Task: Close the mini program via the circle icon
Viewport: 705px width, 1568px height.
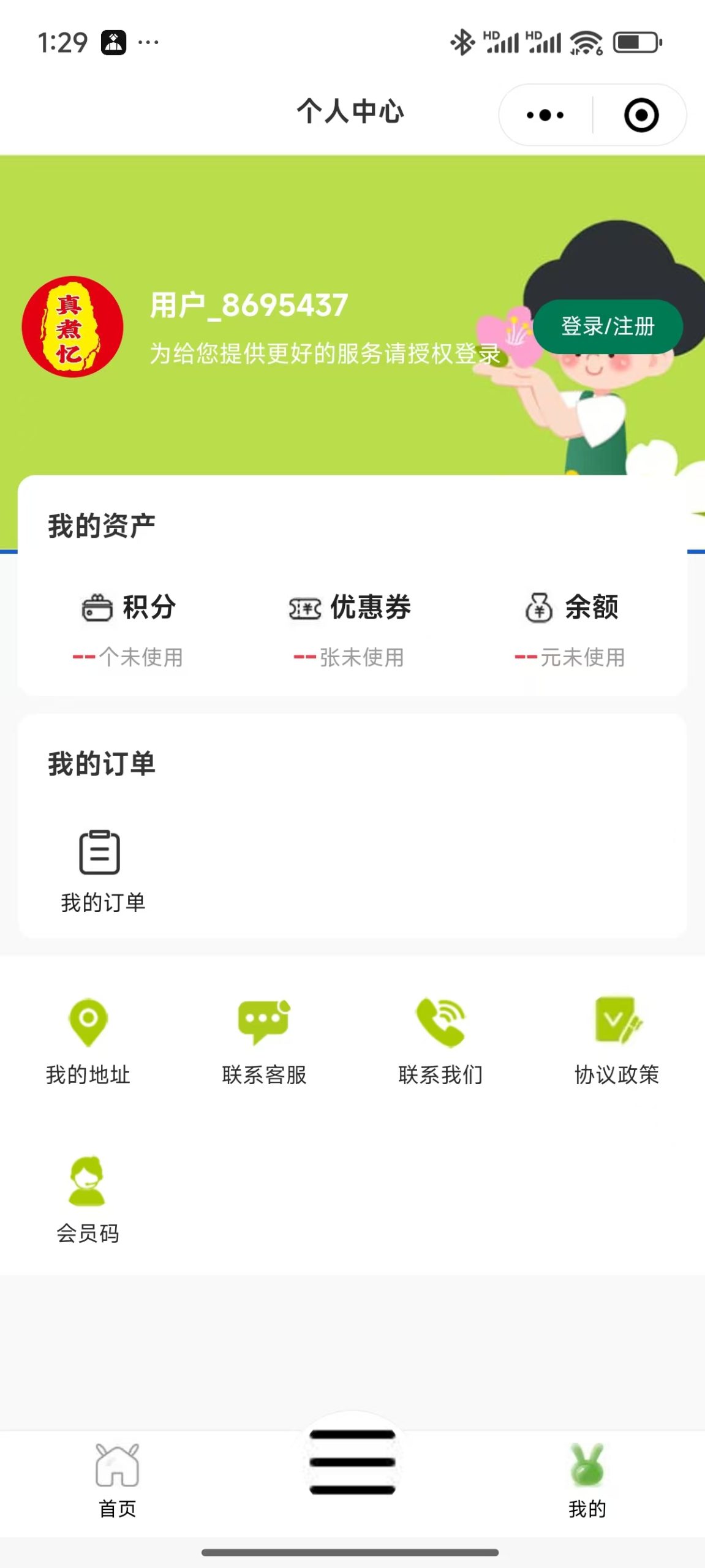Action: 641,115
